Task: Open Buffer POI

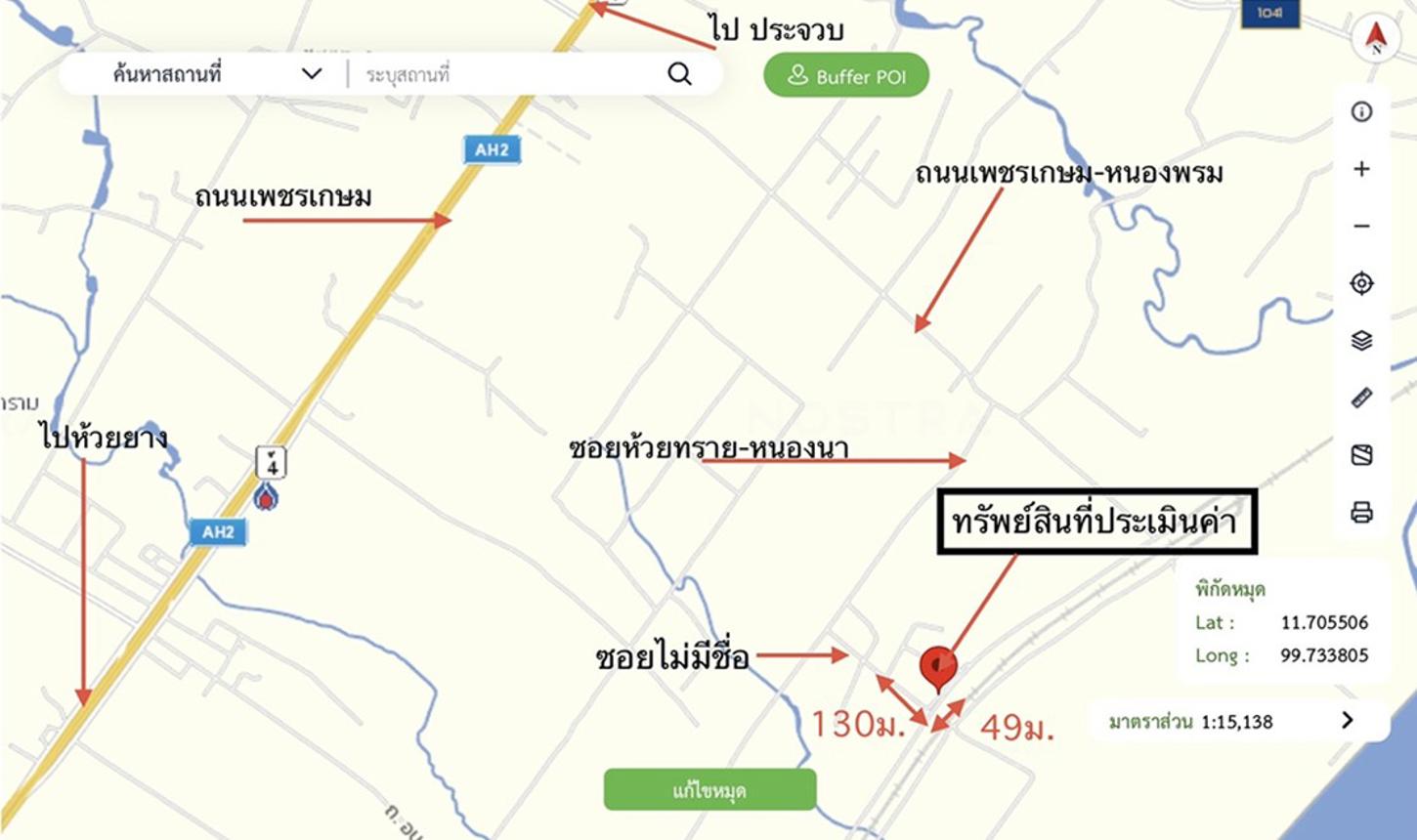Action: (846, 75)
